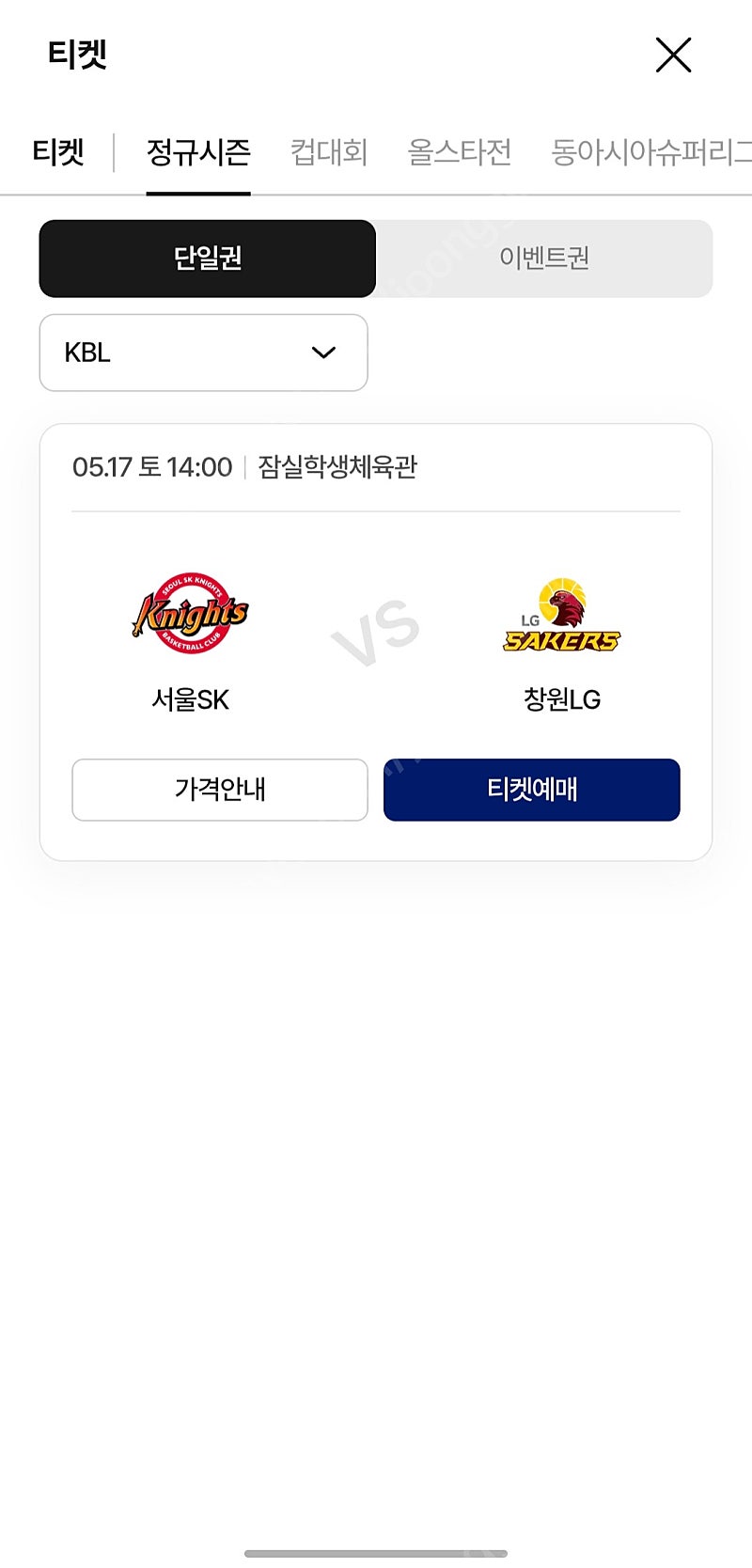Open the 올스타전 tab
The height and width of the screenshot is (1568, 752).
coord(459,152)
